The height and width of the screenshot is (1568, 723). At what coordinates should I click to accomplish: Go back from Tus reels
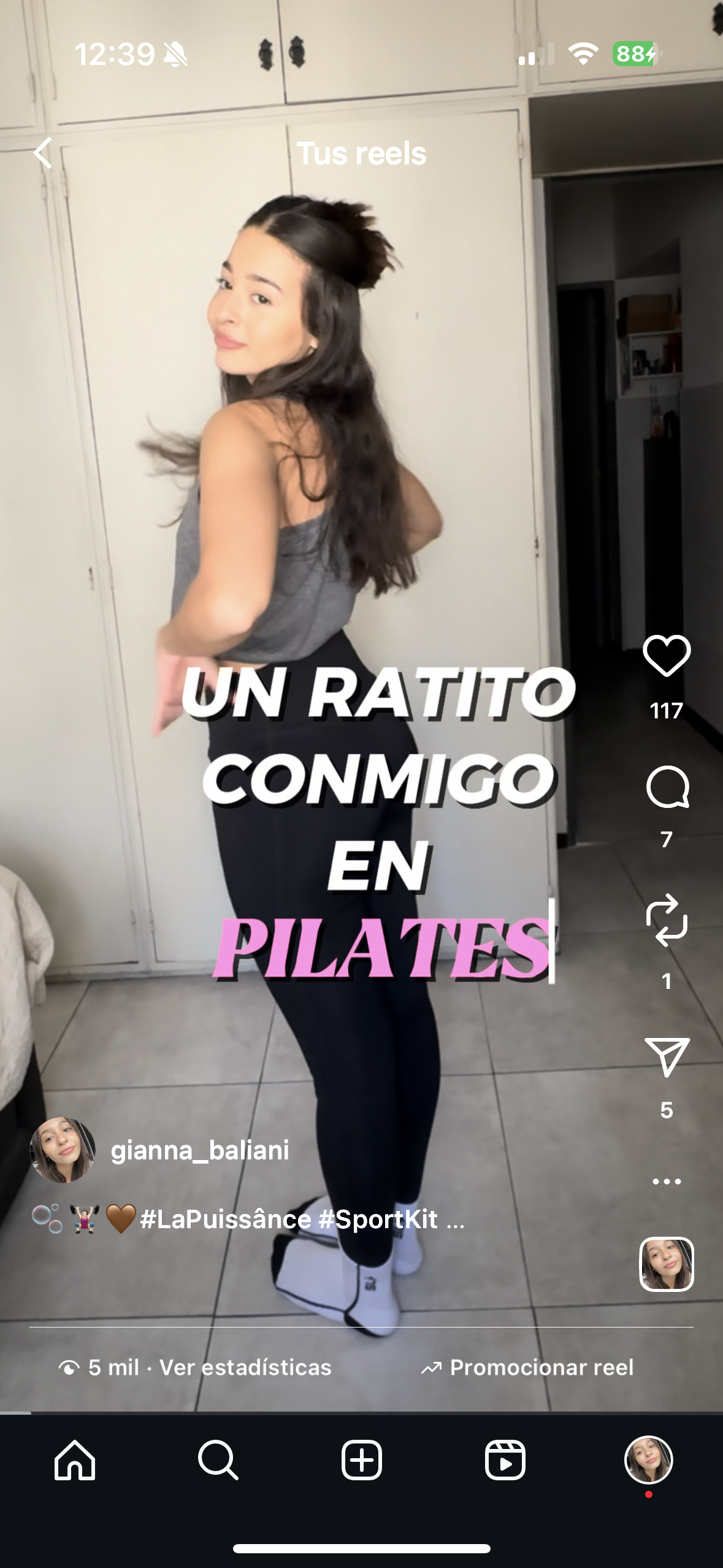pyautogui.click(x=43, y=153)
